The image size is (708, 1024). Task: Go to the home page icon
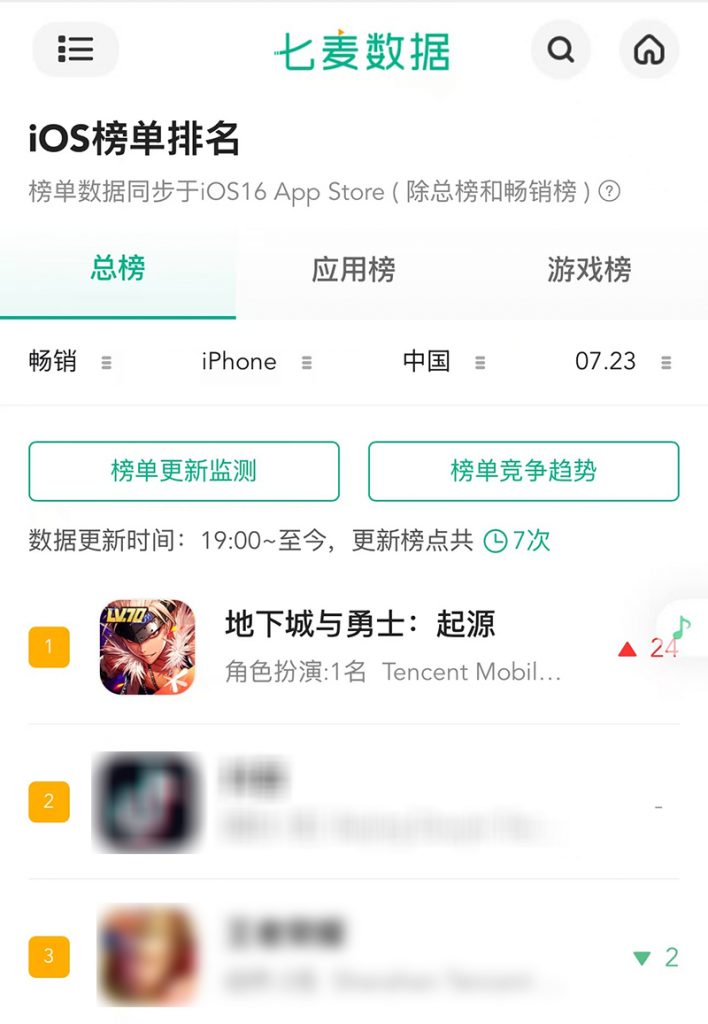649,49
